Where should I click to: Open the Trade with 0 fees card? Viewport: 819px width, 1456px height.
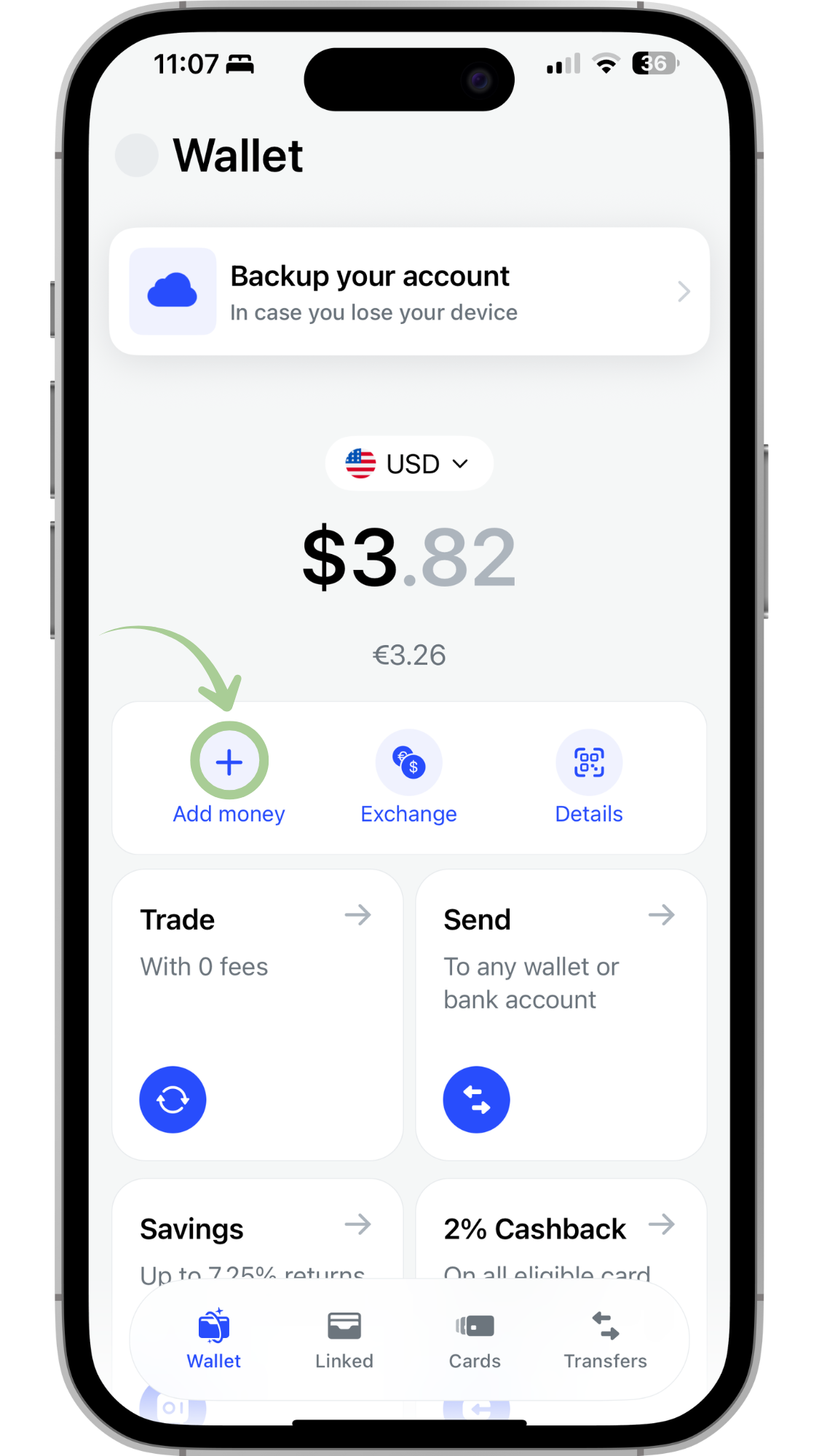click(x=257, y=1013)
